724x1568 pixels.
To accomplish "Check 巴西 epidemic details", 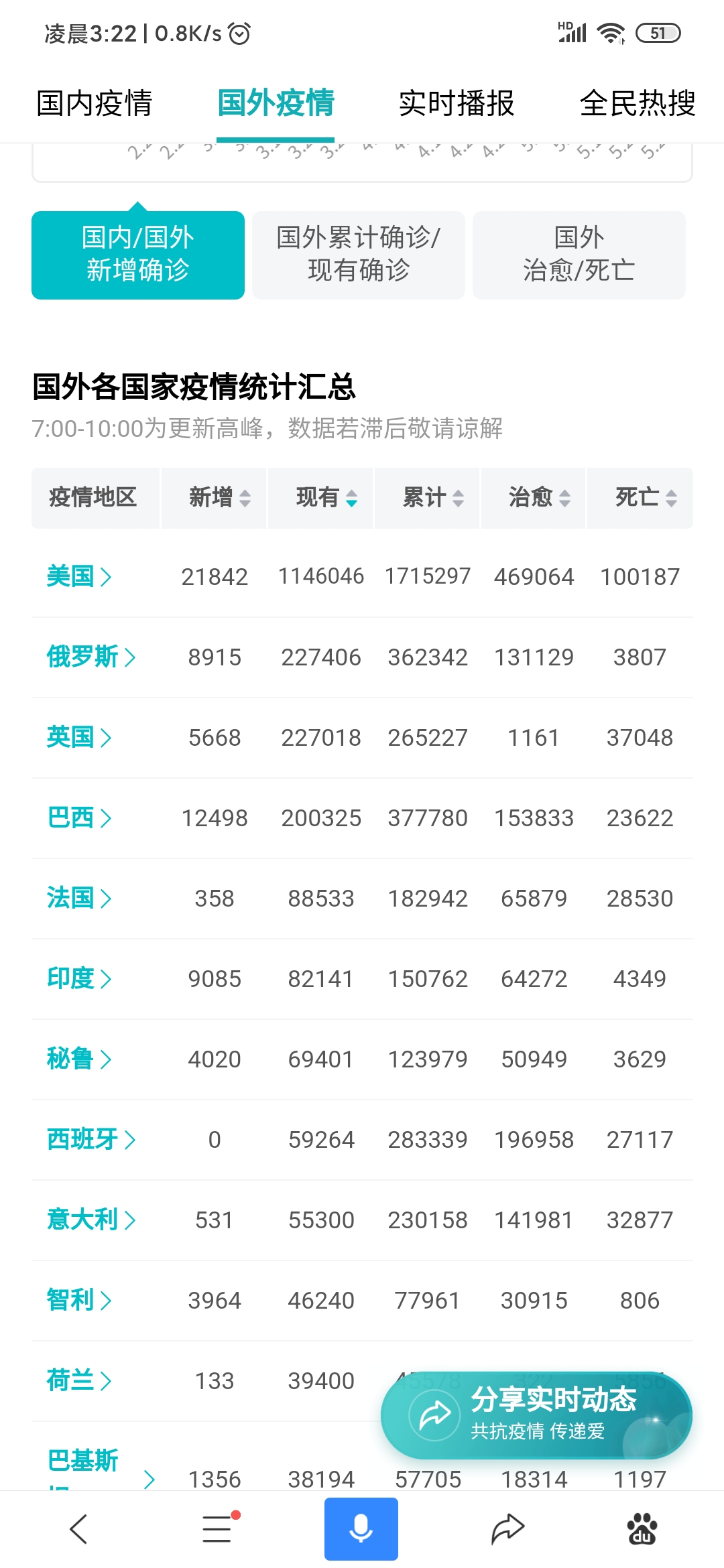I will (x=78, y=818).
